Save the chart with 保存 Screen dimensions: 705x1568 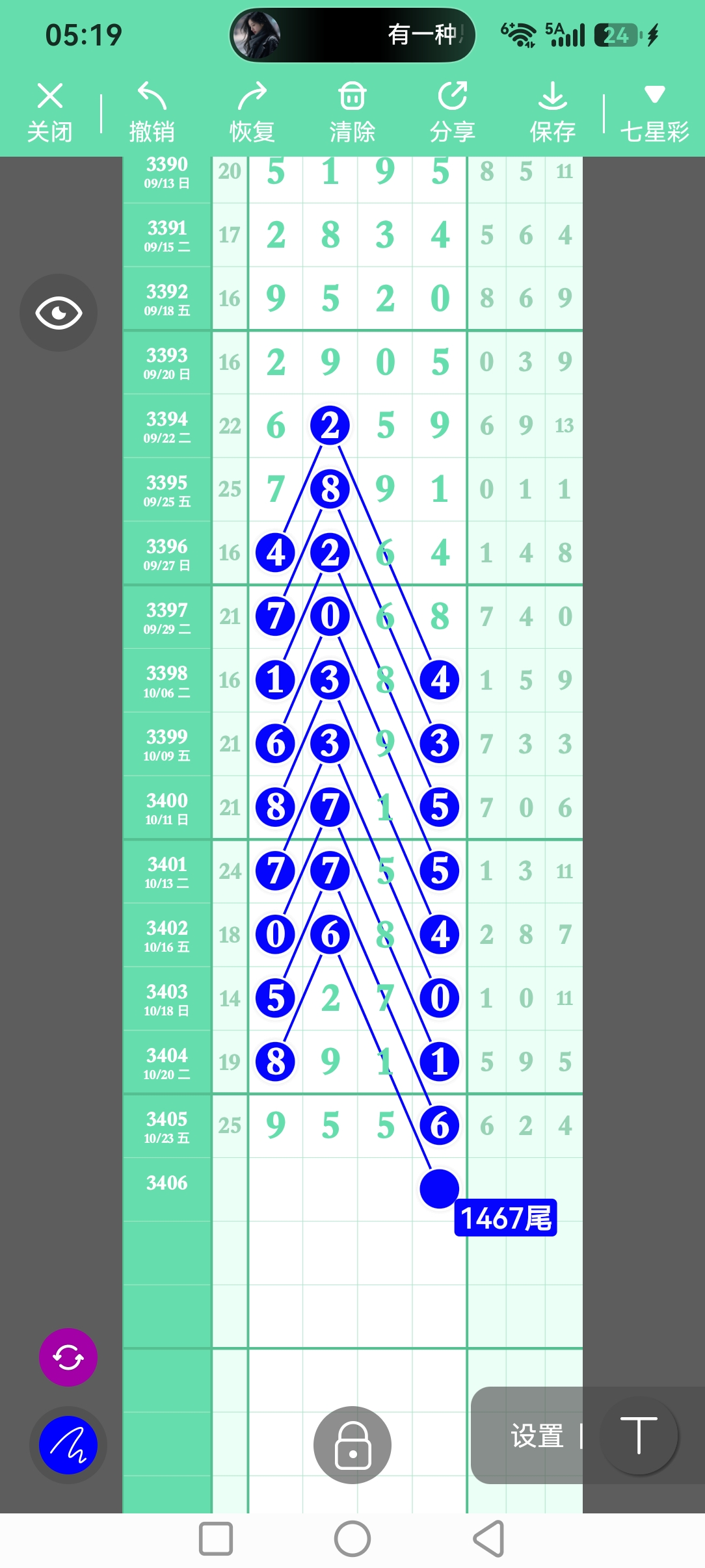click(x=552, y=112)
